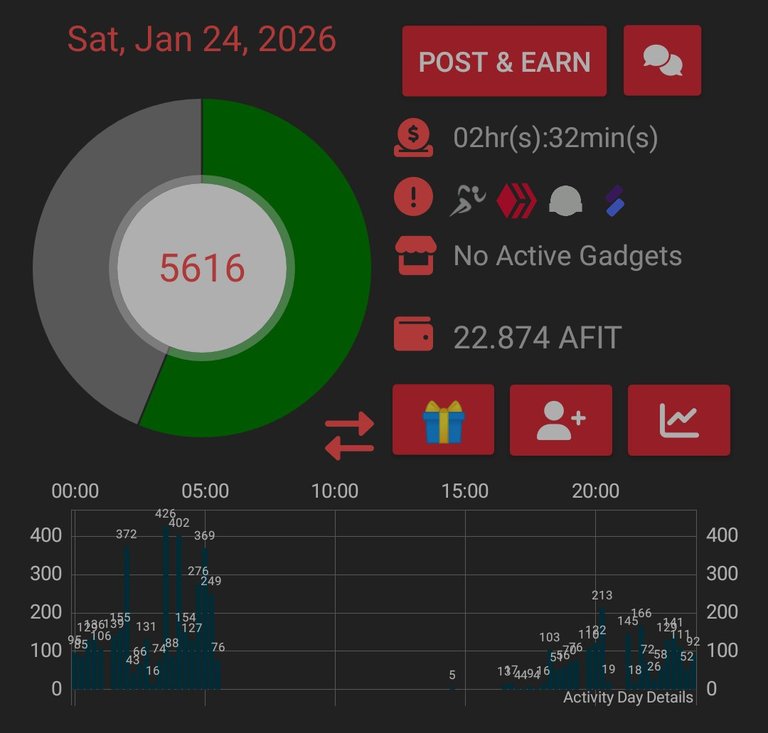Tap the red swap arrows icon

pyautogui.click(x=349, y=437)
